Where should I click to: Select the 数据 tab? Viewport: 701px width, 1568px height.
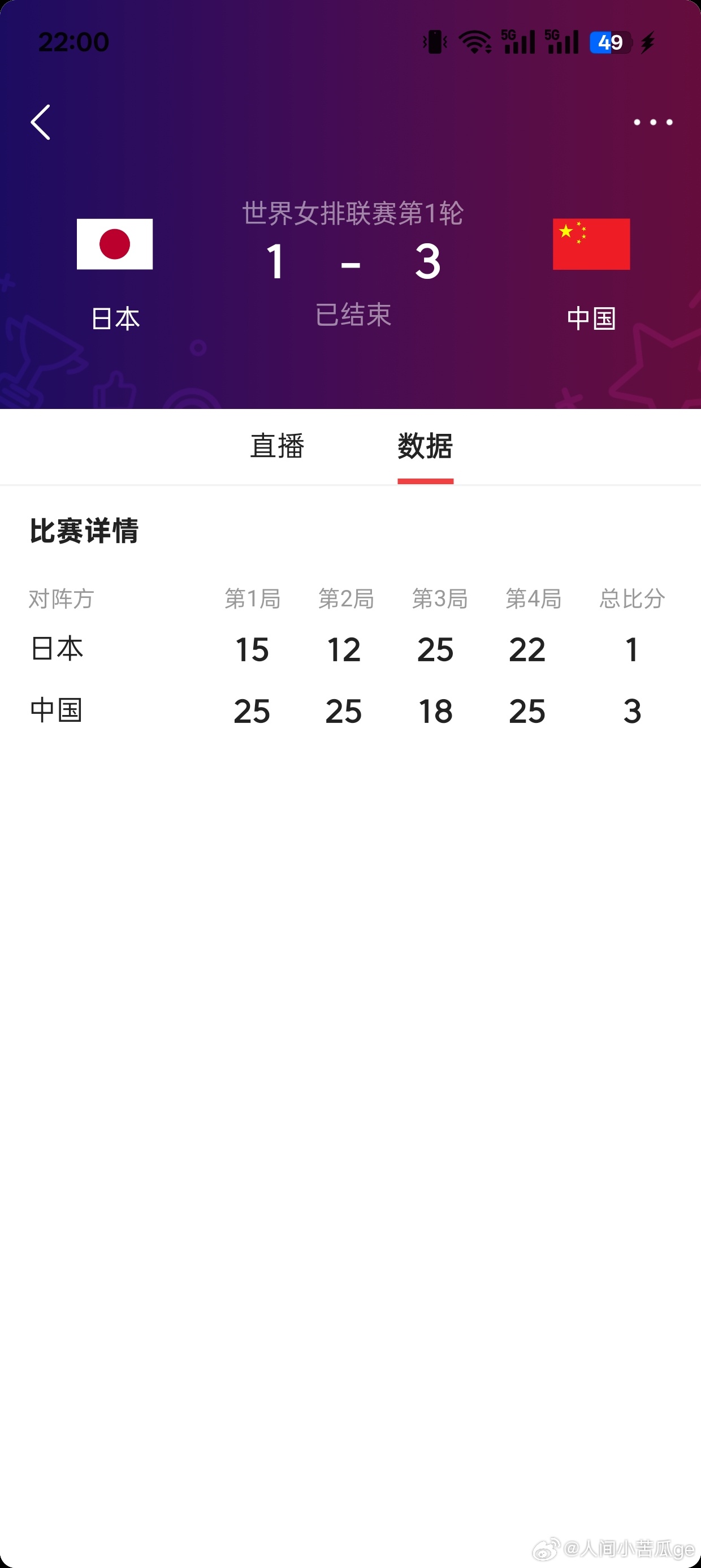(425, 446)
